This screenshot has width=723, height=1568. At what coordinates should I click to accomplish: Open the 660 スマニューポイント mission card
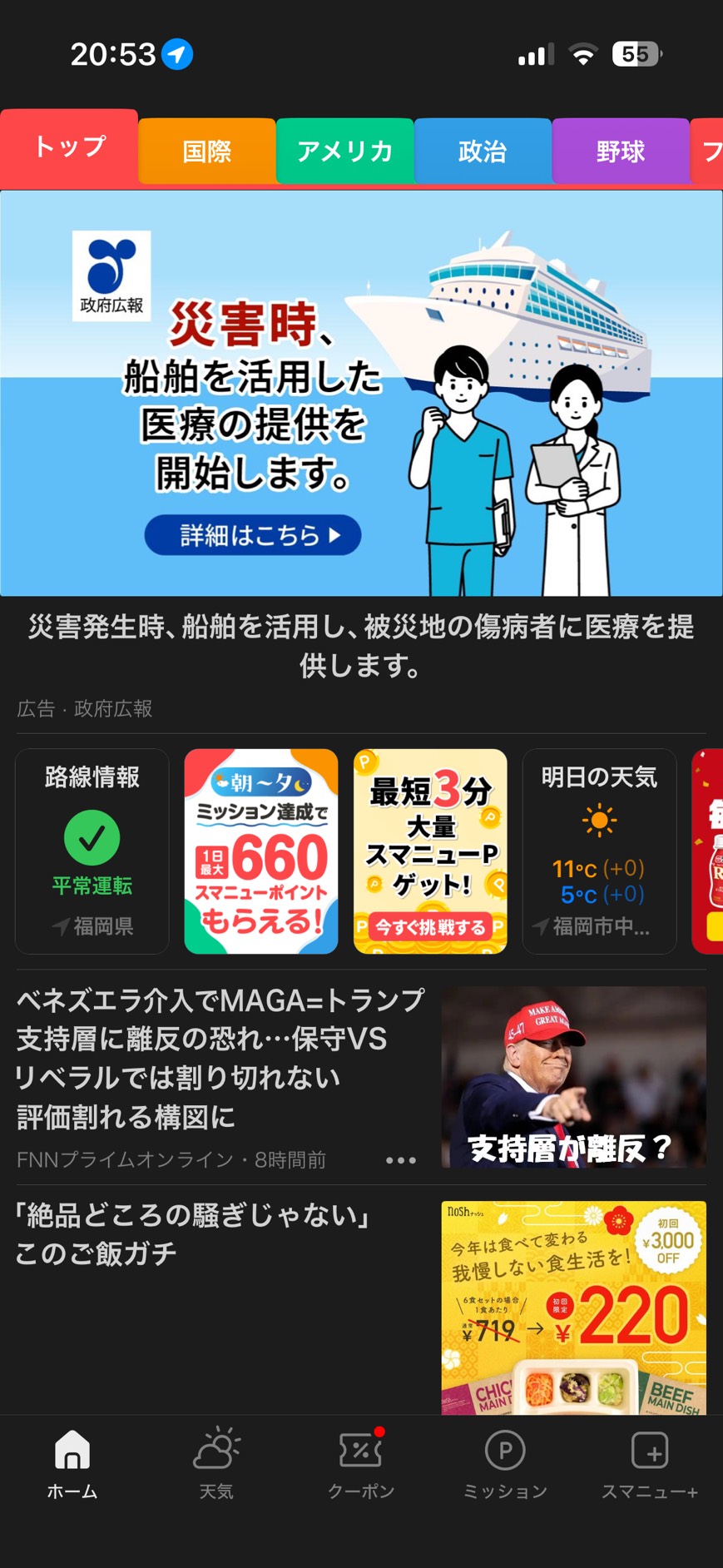pyautogui.click(x=261, y=851)
